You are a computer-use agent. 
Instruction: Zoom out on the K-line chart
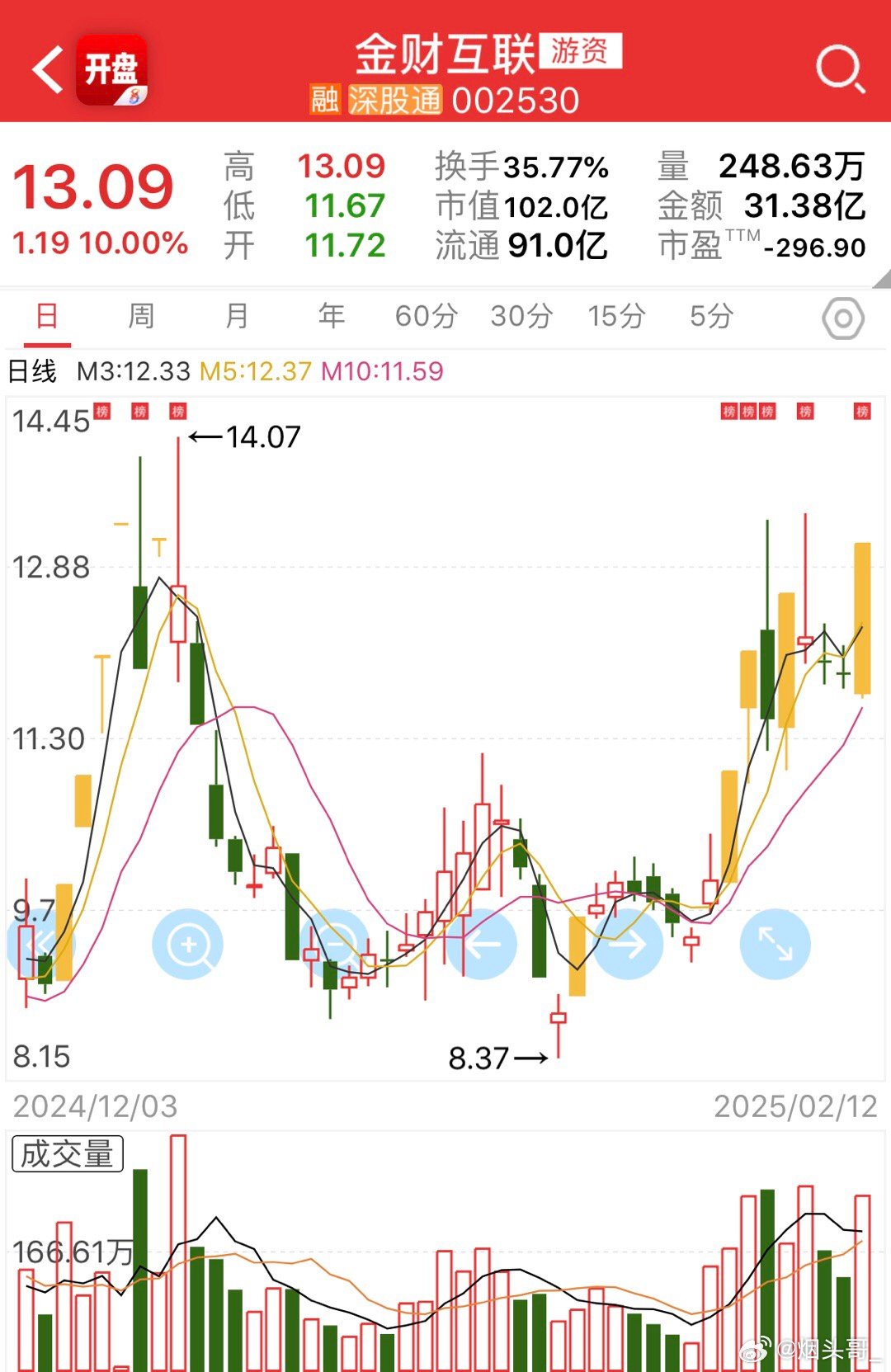(334, 944)
